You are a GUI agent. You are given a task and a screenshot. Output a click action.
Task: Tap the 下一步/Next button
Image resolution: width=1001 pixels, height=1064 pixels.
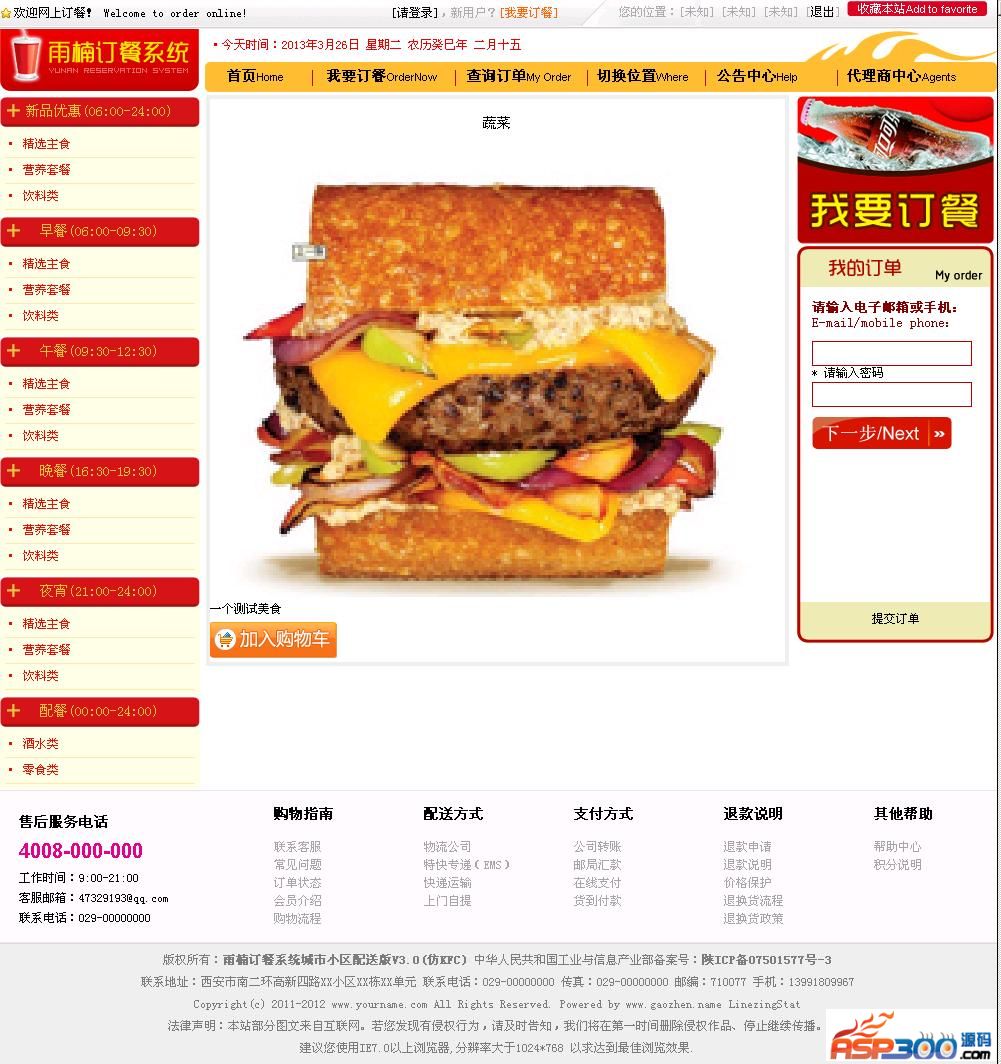881,433
